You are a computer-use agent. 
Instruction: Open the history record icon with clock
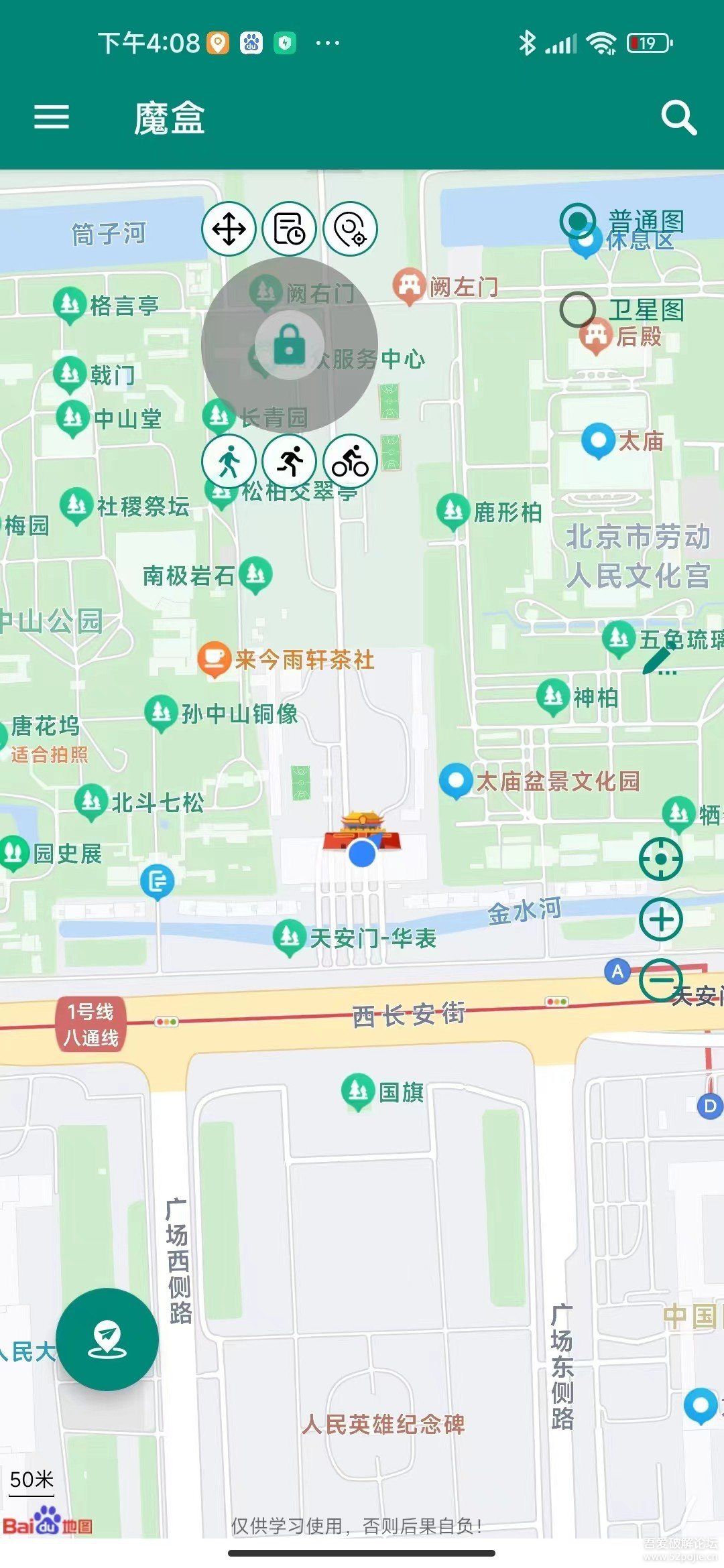point(290,229)
